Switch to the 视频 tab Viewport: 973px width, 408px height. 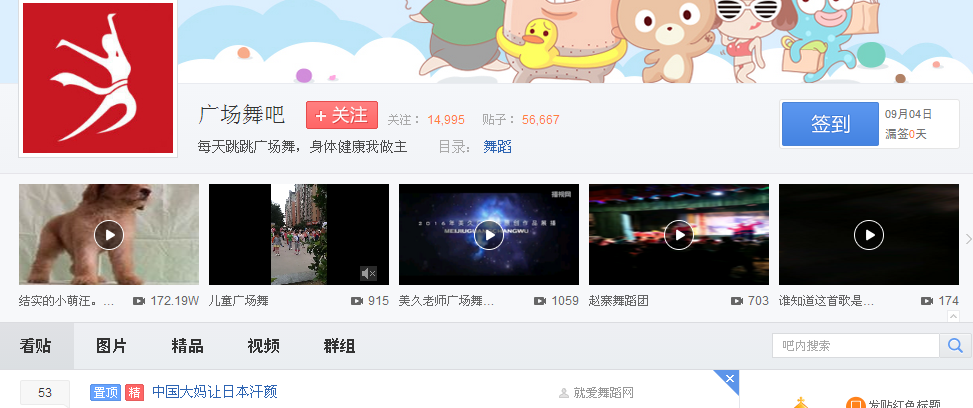[263, 346]
